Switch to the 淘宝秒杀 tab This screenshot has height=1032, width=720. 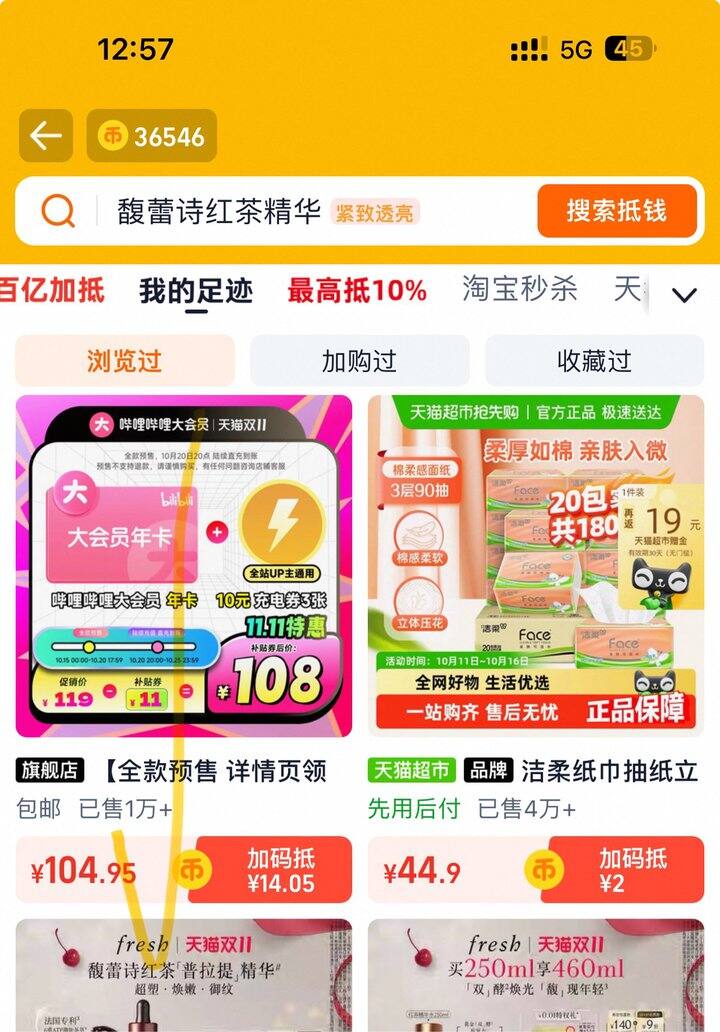(519, 289)
